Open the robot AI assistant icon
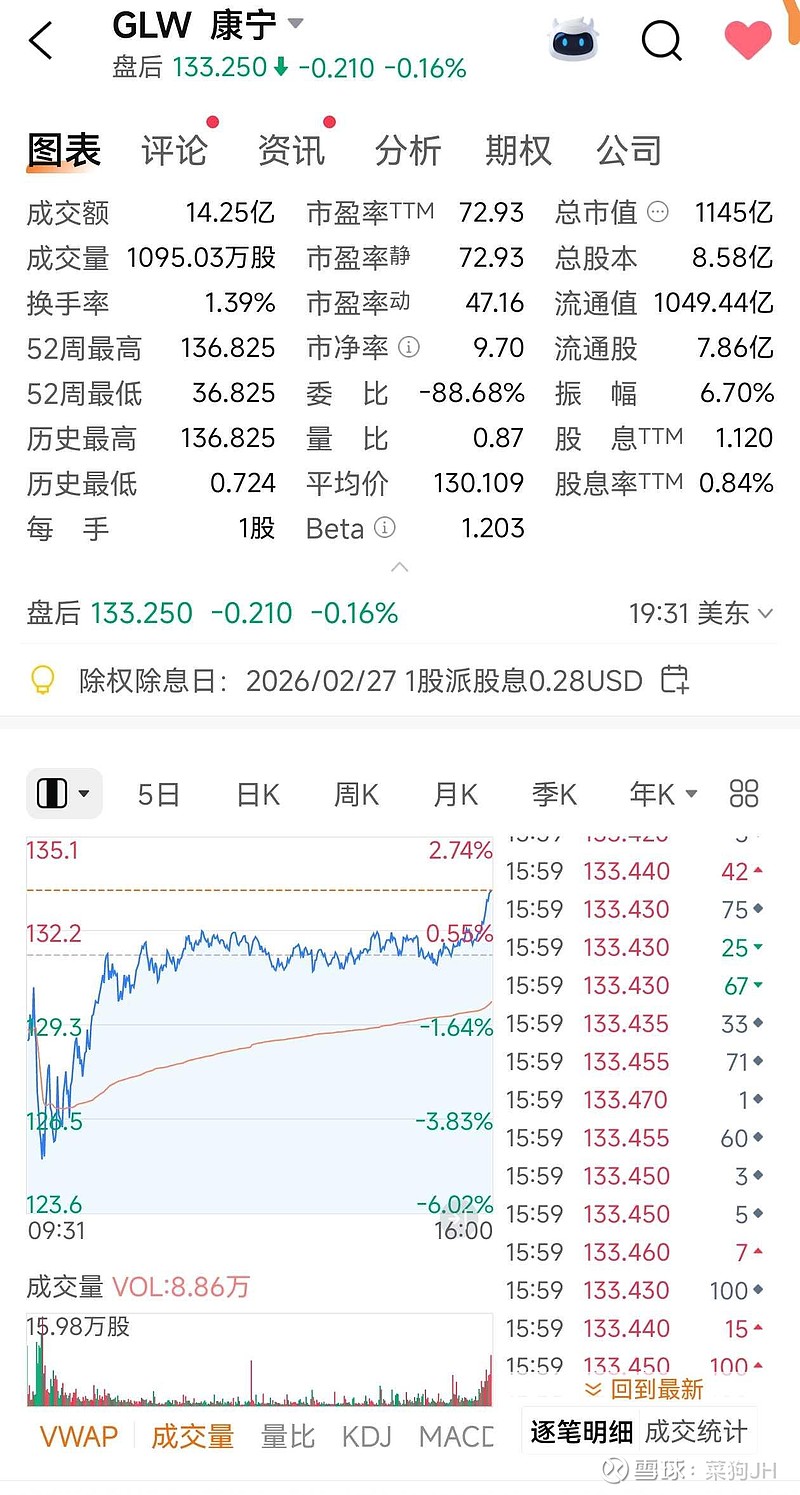 pyautogui.click(x=575, y=40)
